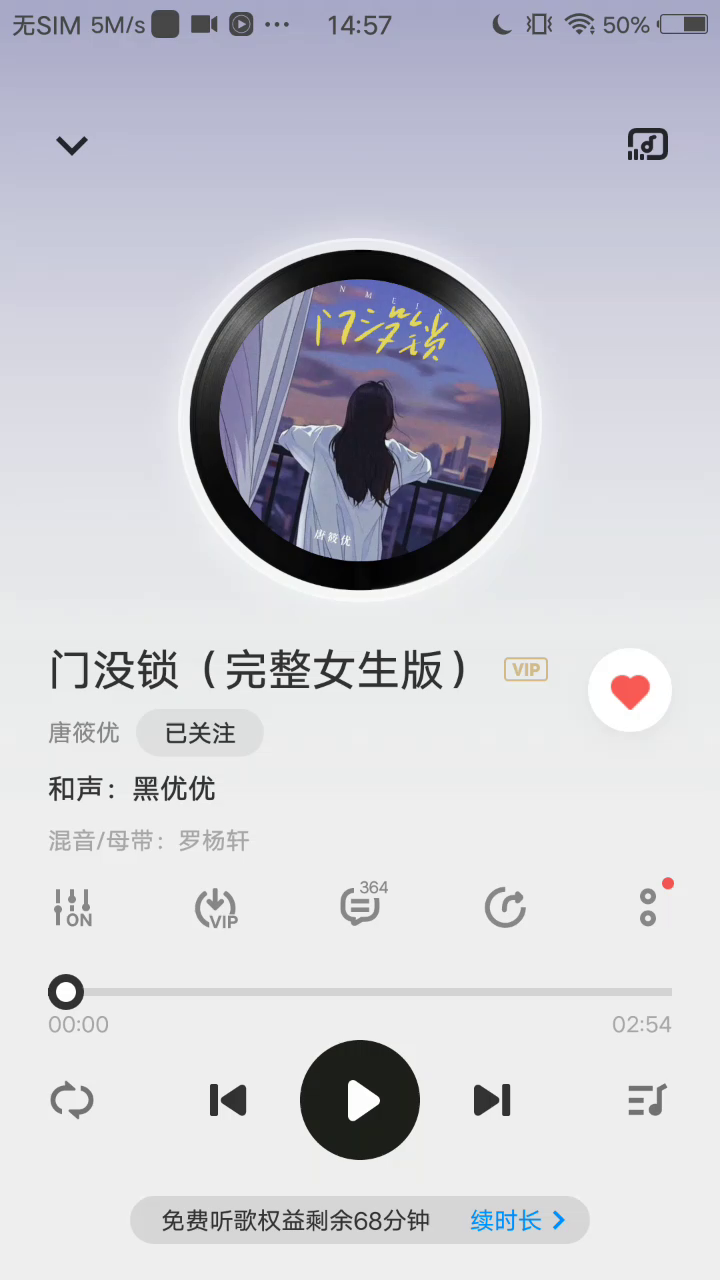
Task: Collapse the player with the down chevron
Action: (72, 146)
